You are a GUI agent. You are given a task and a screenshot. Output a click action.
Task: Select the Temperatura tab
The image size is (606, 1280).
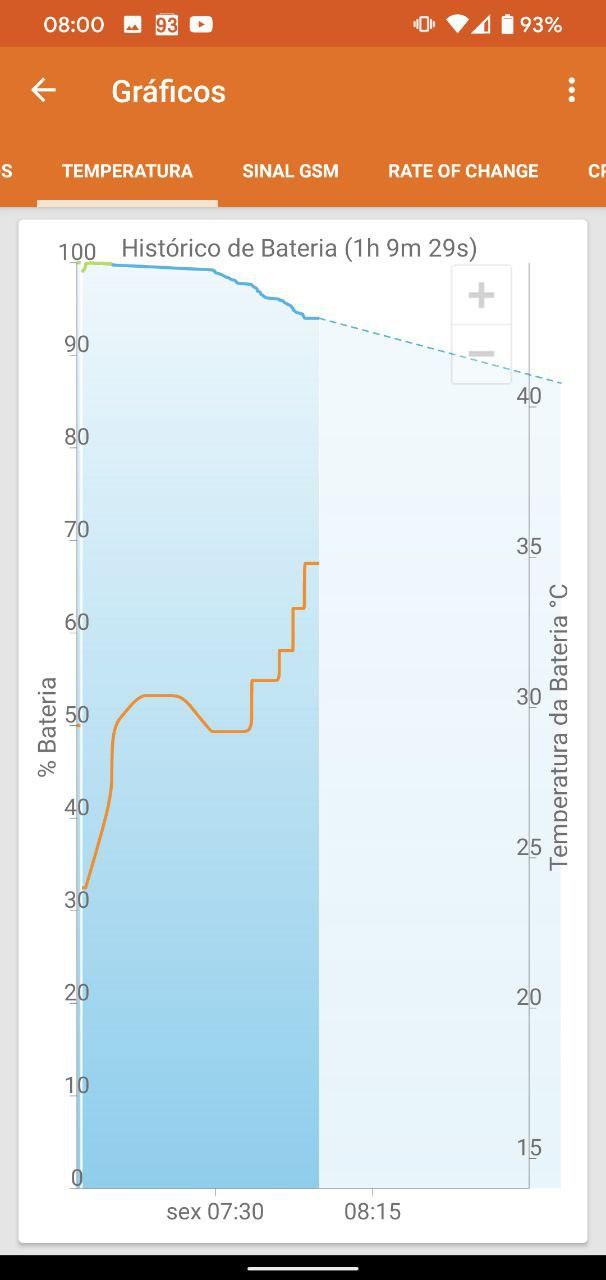(127, 171)
